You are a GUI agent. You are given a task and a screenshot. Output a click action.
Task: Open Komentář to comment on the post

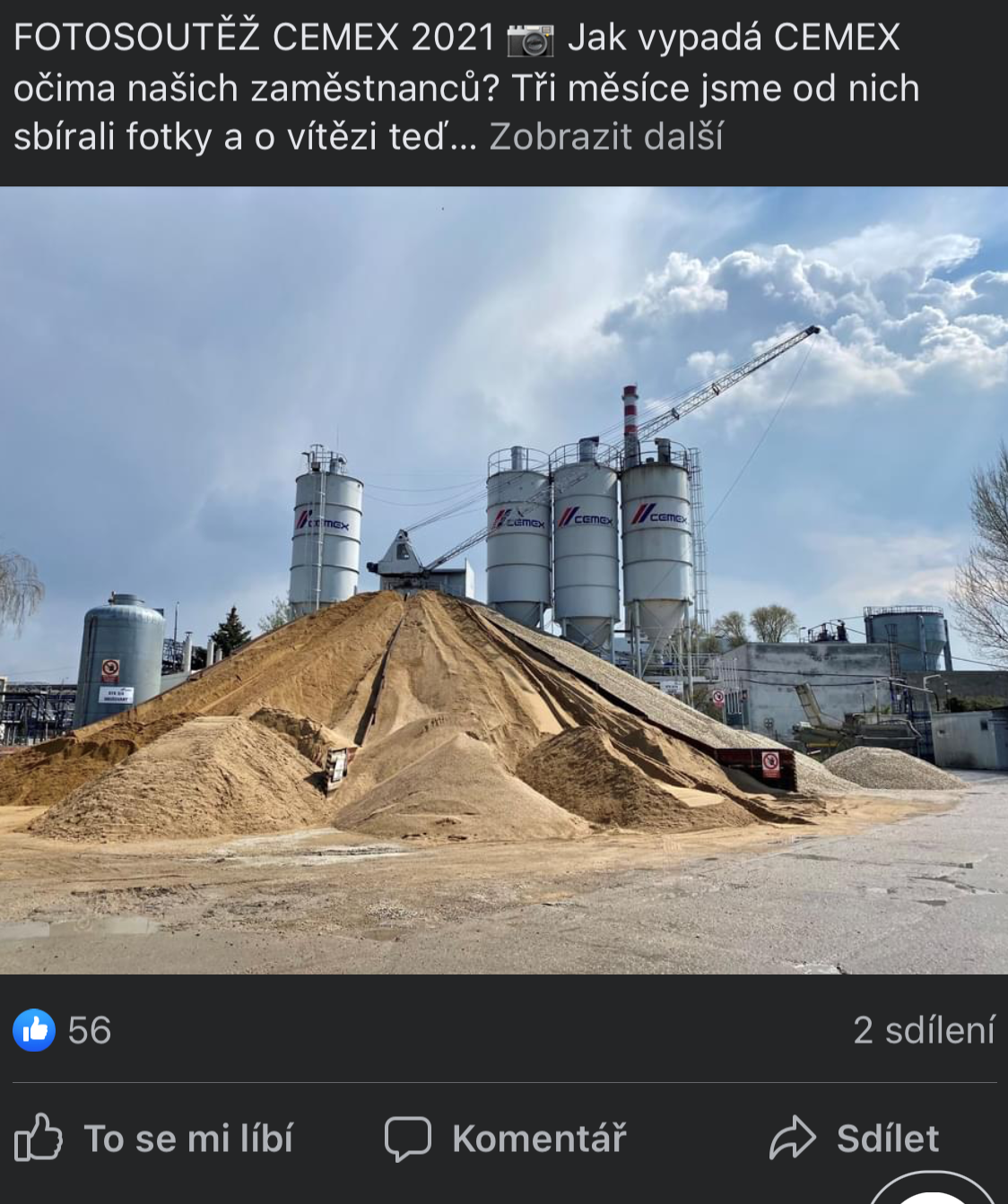(x=506, y=1139)
